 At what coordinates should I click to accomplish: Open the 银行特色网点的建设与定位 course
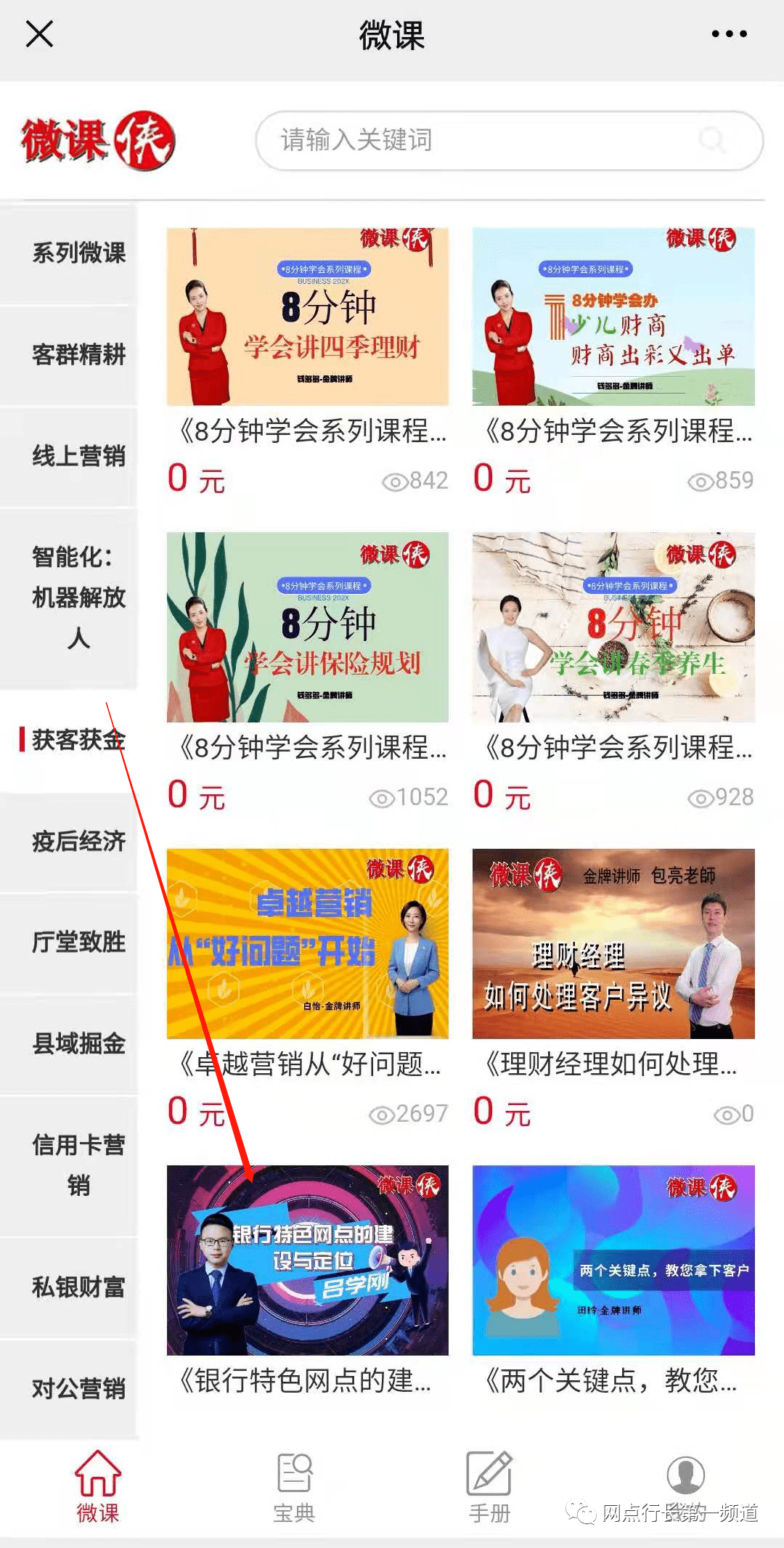308,1260
